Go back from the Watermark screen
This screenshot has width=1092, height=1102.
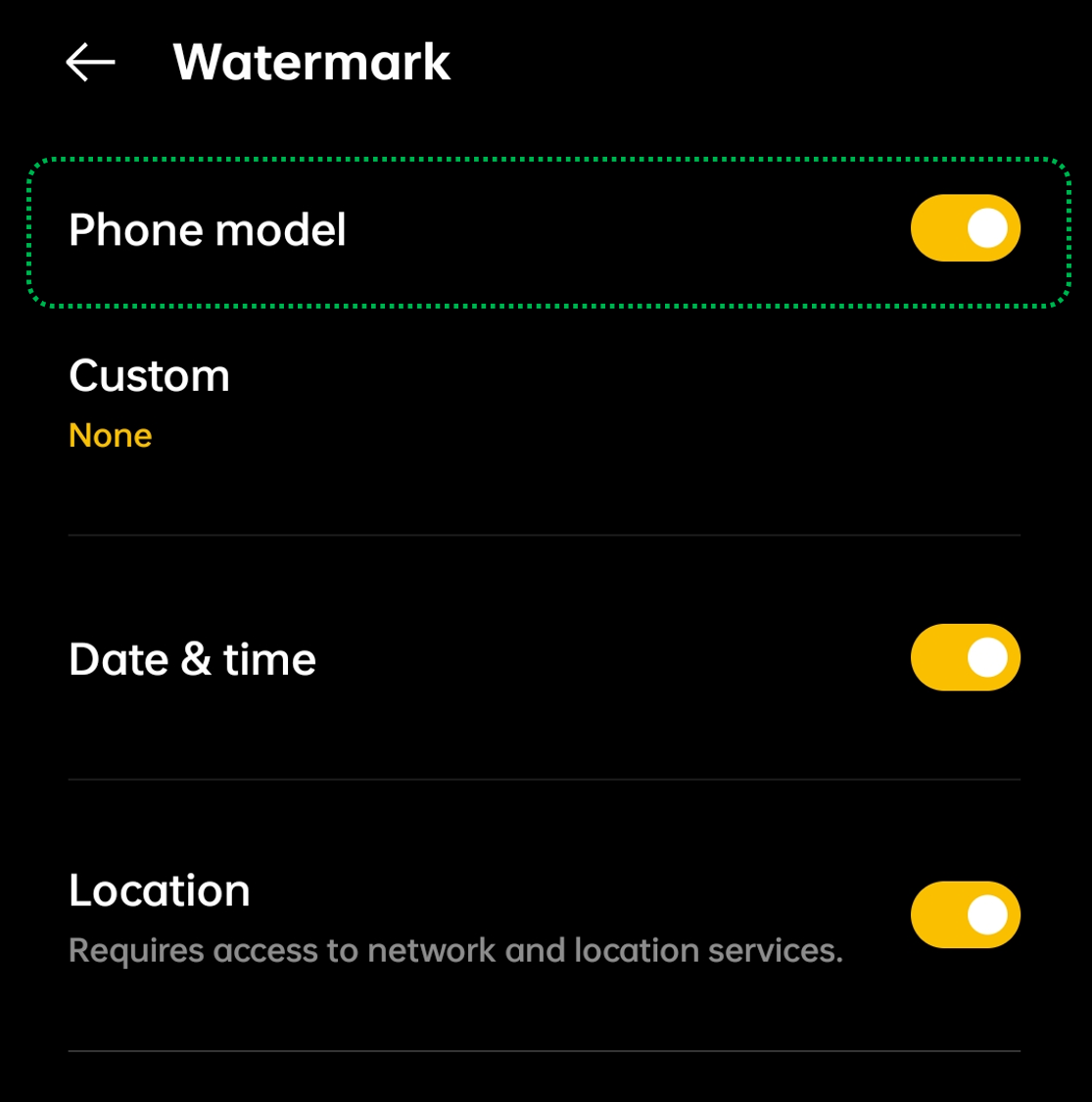point(90,63)
